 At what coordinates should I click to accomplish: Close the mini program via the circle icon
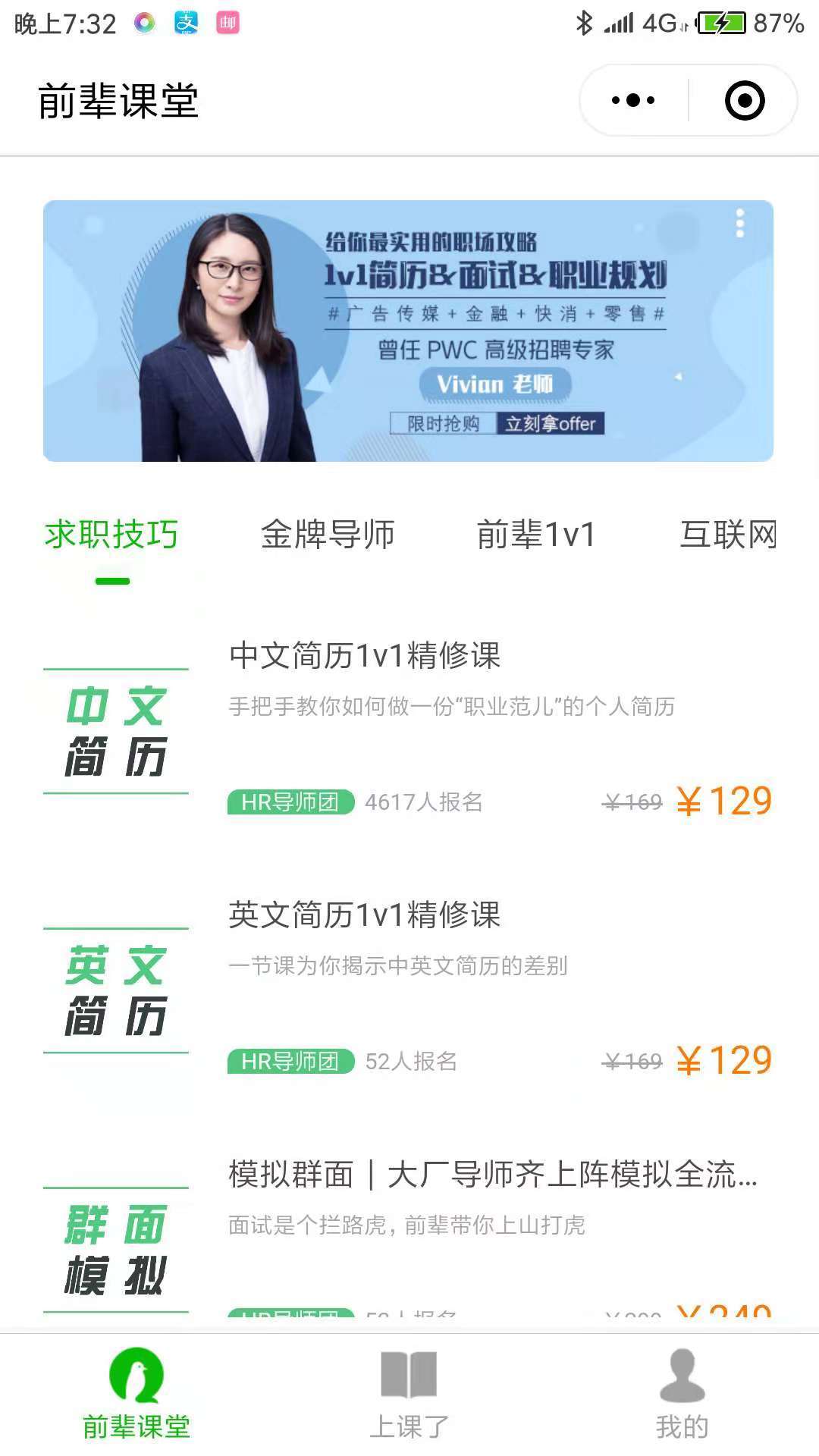[744, 100]
